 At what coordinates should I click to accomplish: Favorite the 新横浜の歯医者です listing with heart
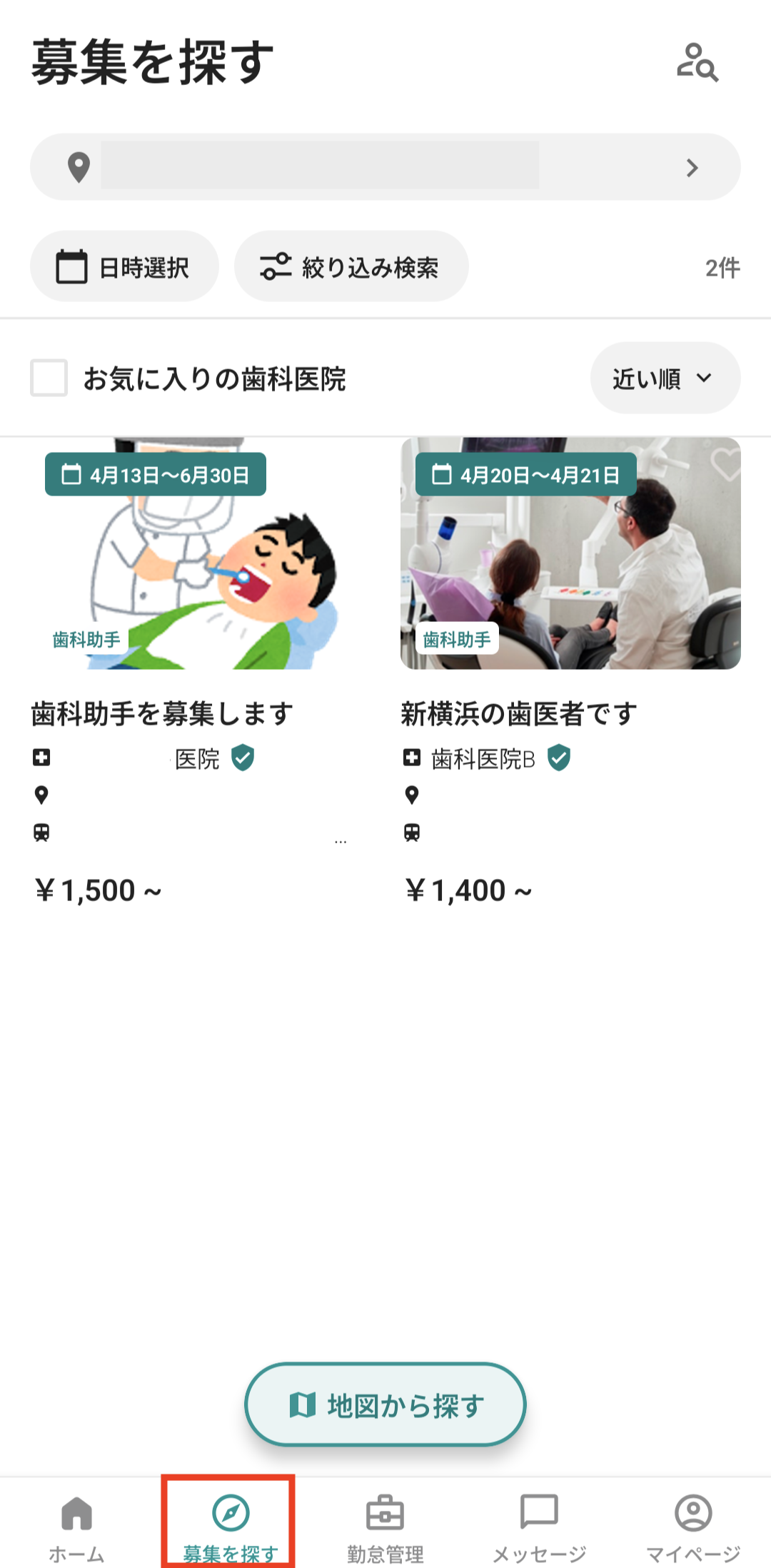coord(725,463)
